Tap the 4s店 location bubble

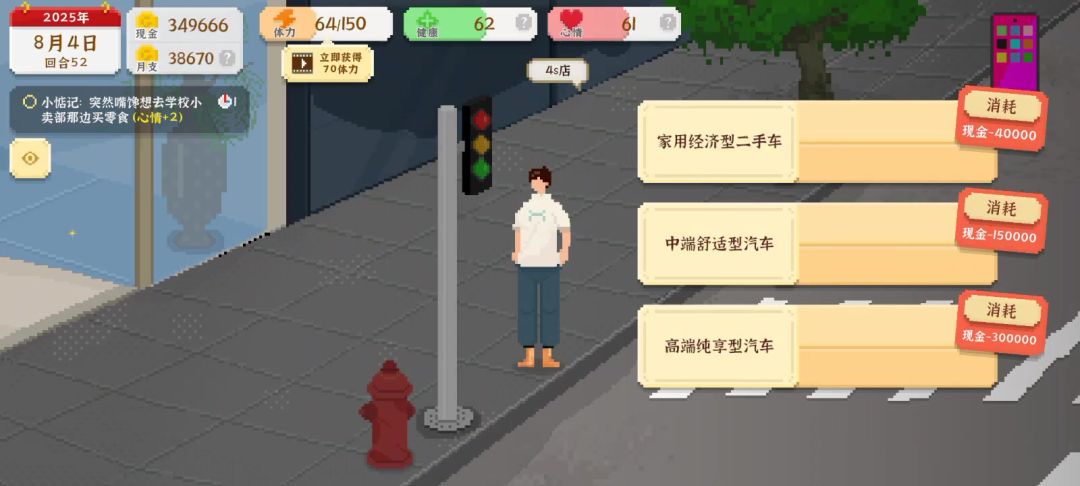[x=557, y=71]
